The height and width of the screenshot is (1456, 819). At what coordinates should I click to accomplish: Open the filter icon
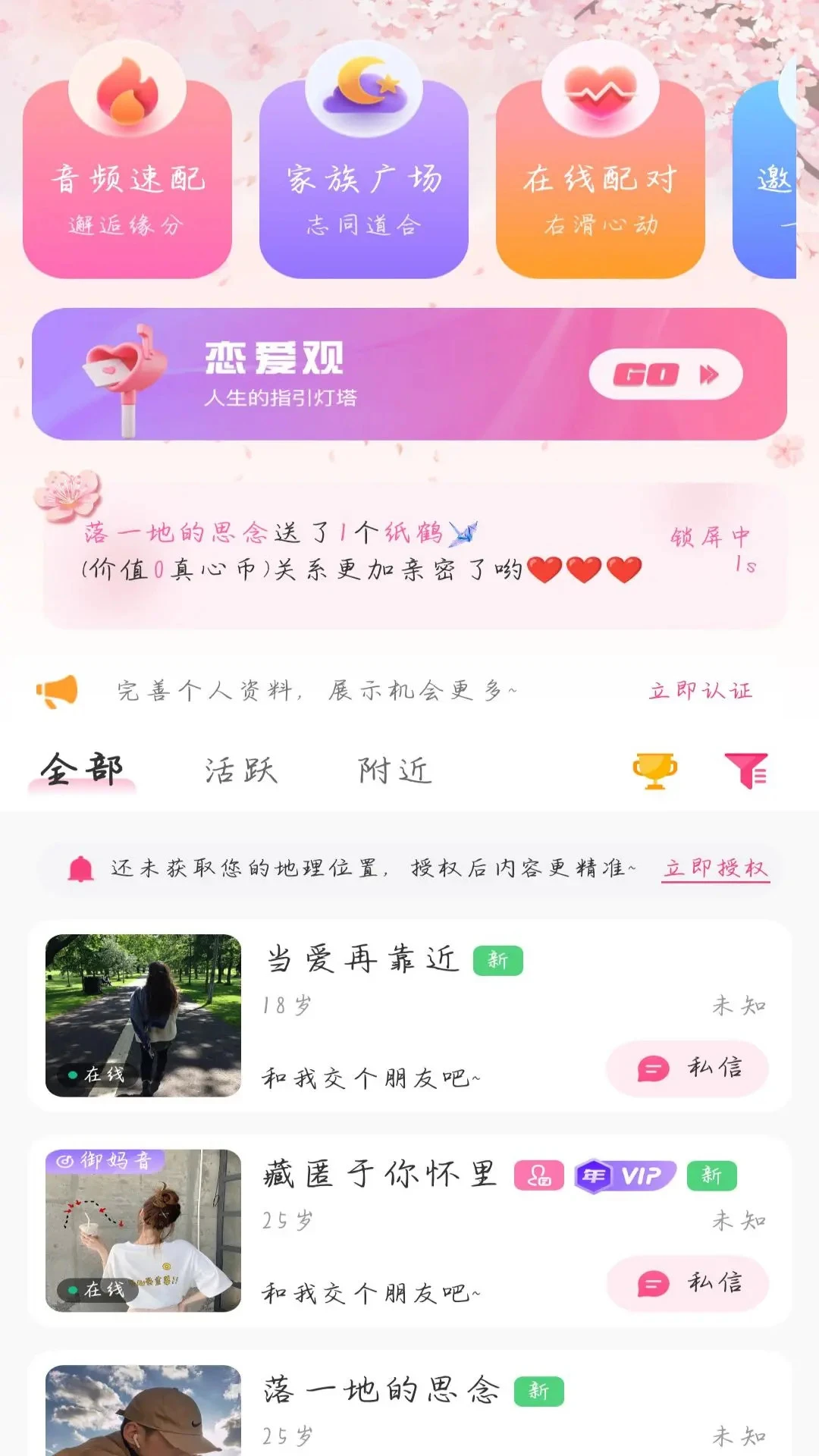pyautogui.click(x=746, y=771)
